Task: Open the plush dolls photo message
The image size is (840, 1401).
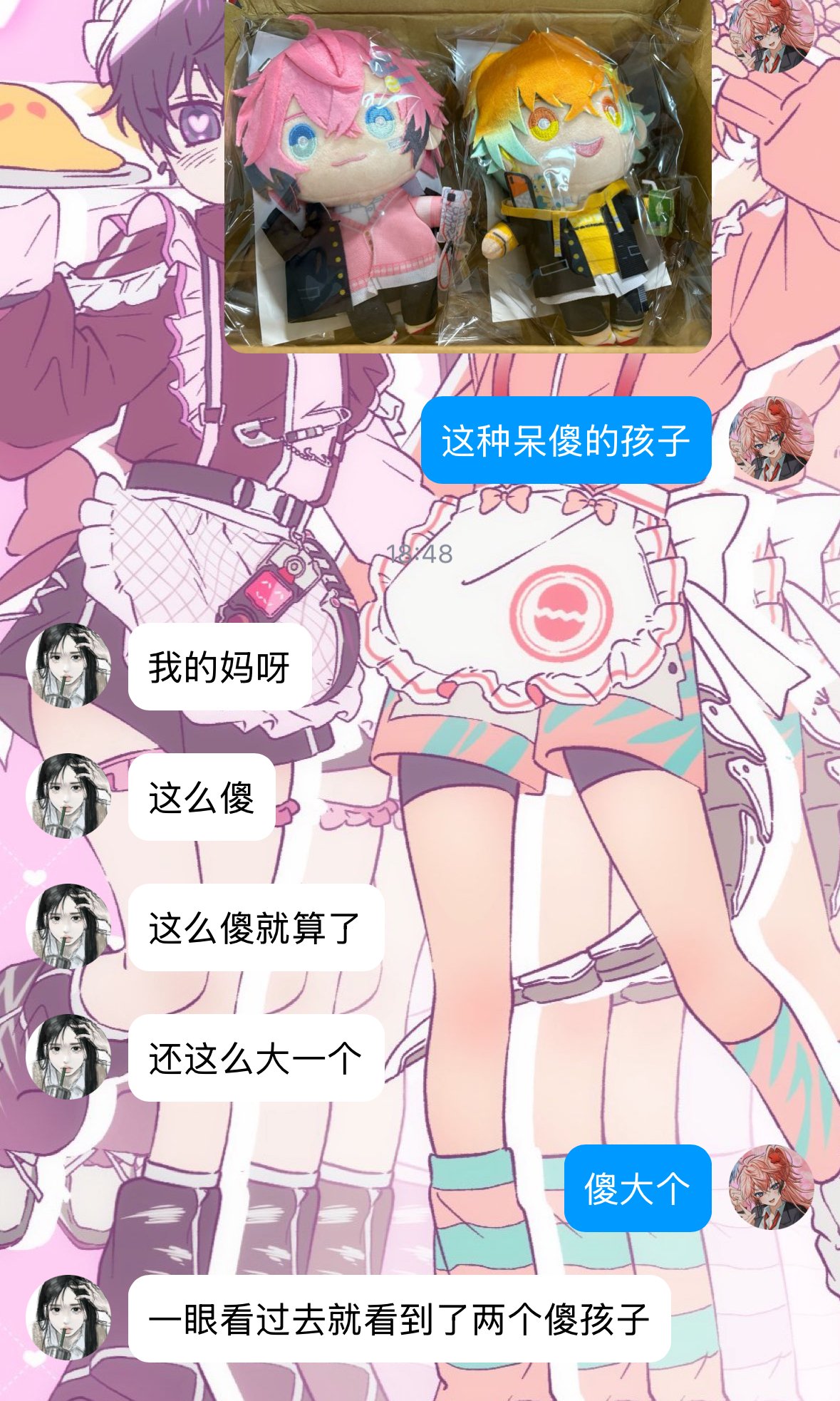Action: pos(467,175)
